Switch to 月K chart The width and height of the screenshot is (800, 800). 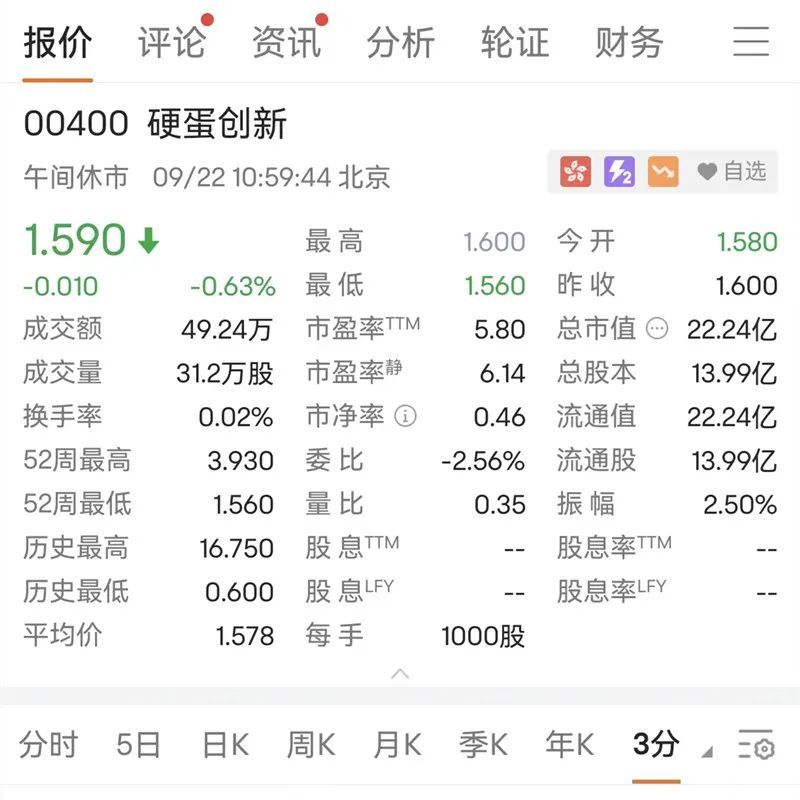397,744
